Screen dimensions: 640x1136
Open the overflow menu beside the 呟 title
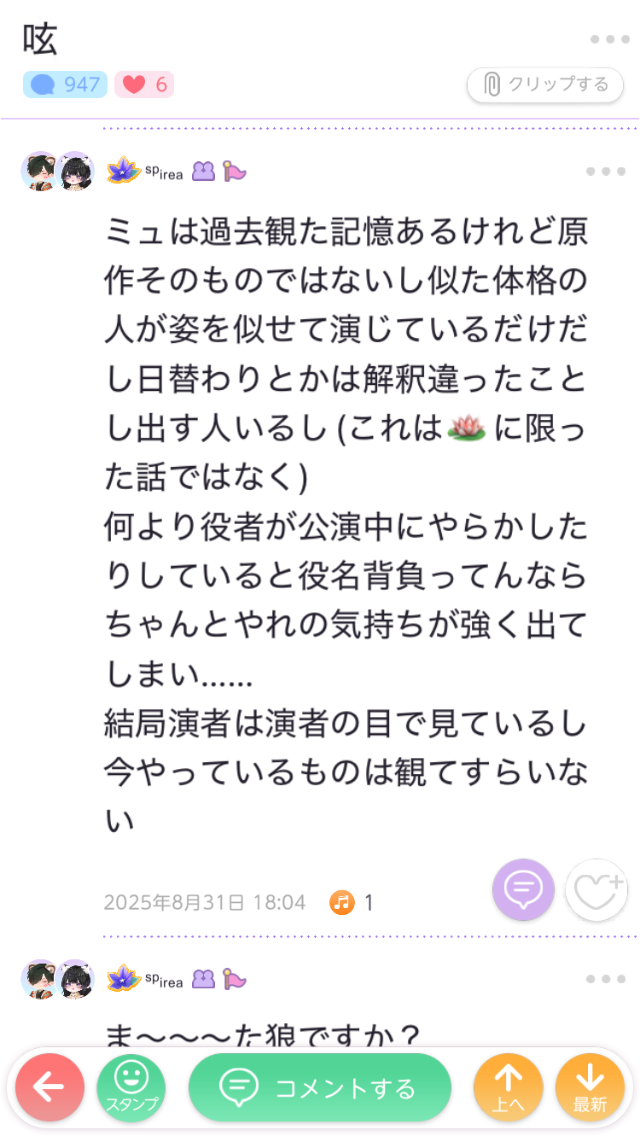pos(608,40)
